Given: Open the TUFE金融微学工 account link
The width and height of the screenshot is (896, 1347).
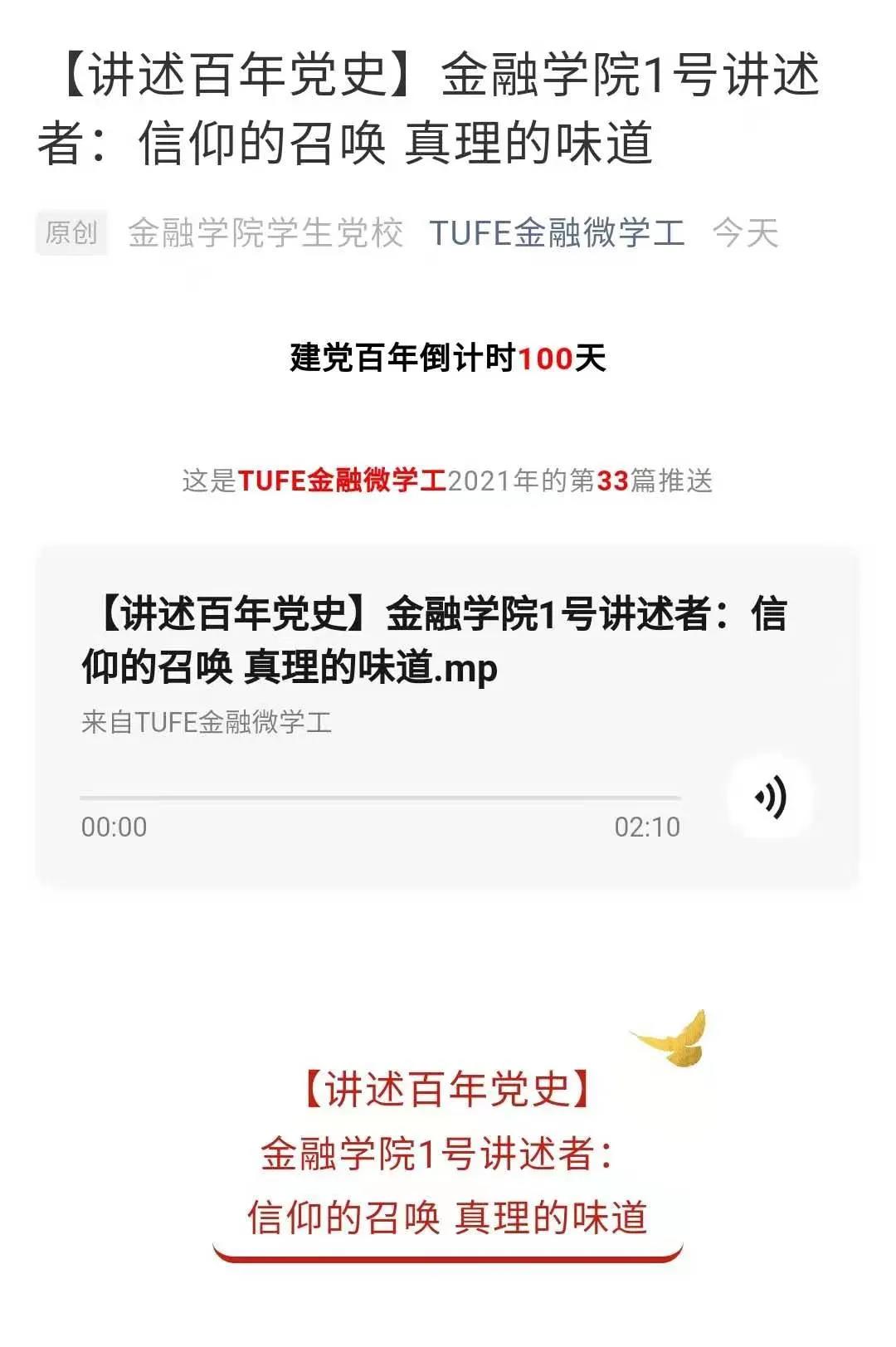Looking at the screenshot, I should (557, 233).
